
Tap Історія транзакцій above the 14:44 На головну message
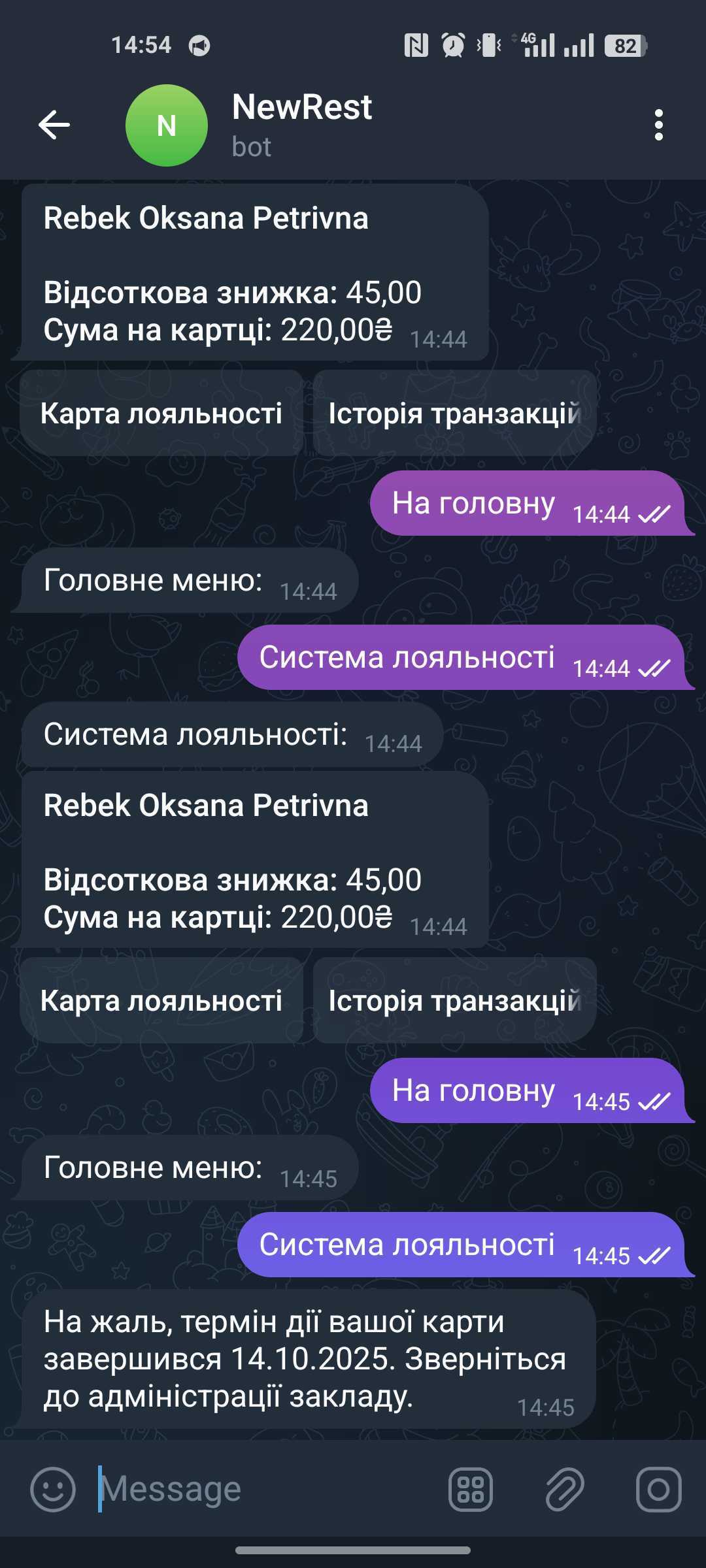[454, 413]
